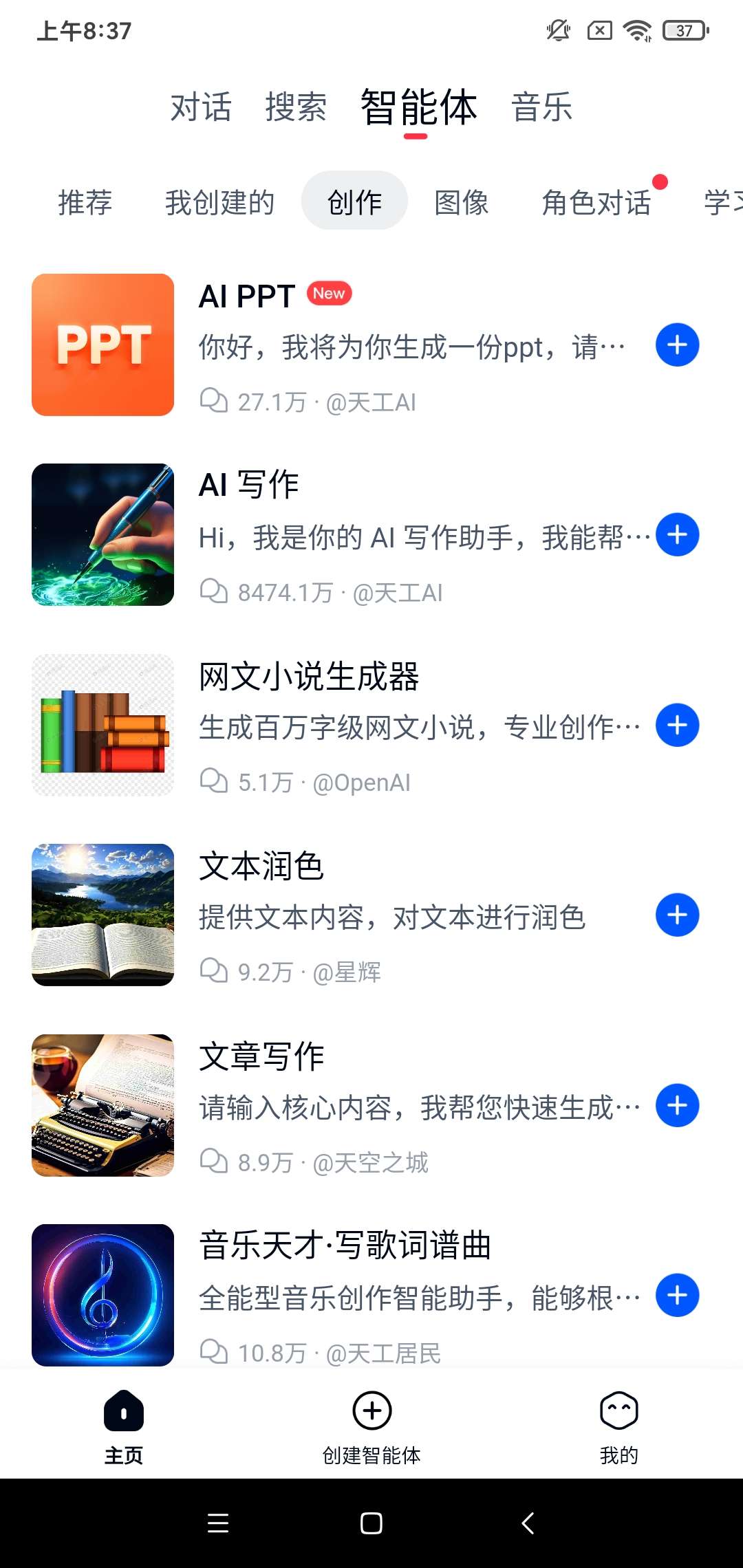The image size is (743, 1568).
Task: Select the 图像 category
Action: pos(462,202)
